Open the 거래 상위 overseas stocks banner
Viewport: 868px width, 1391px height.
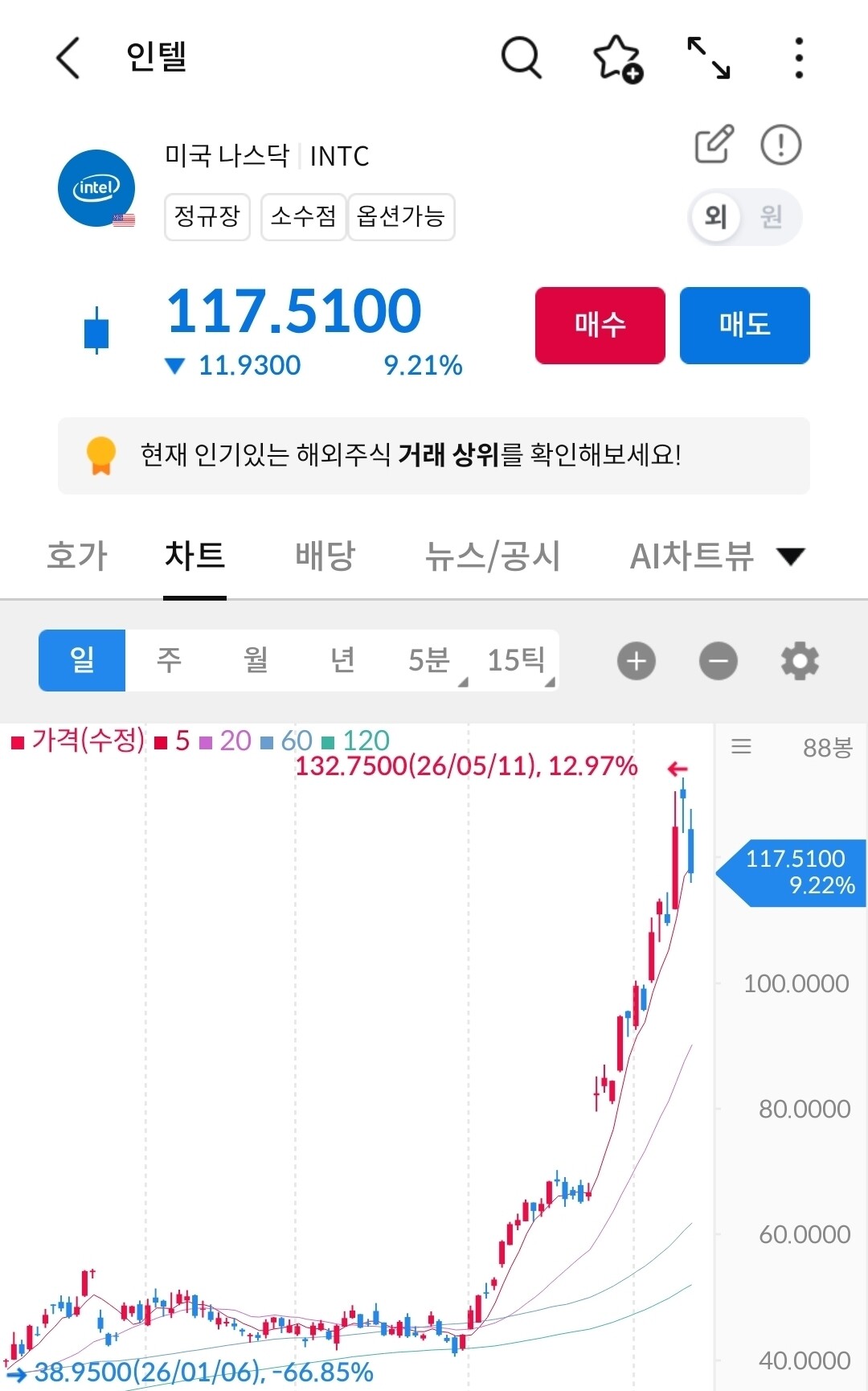tap(433, 455)
